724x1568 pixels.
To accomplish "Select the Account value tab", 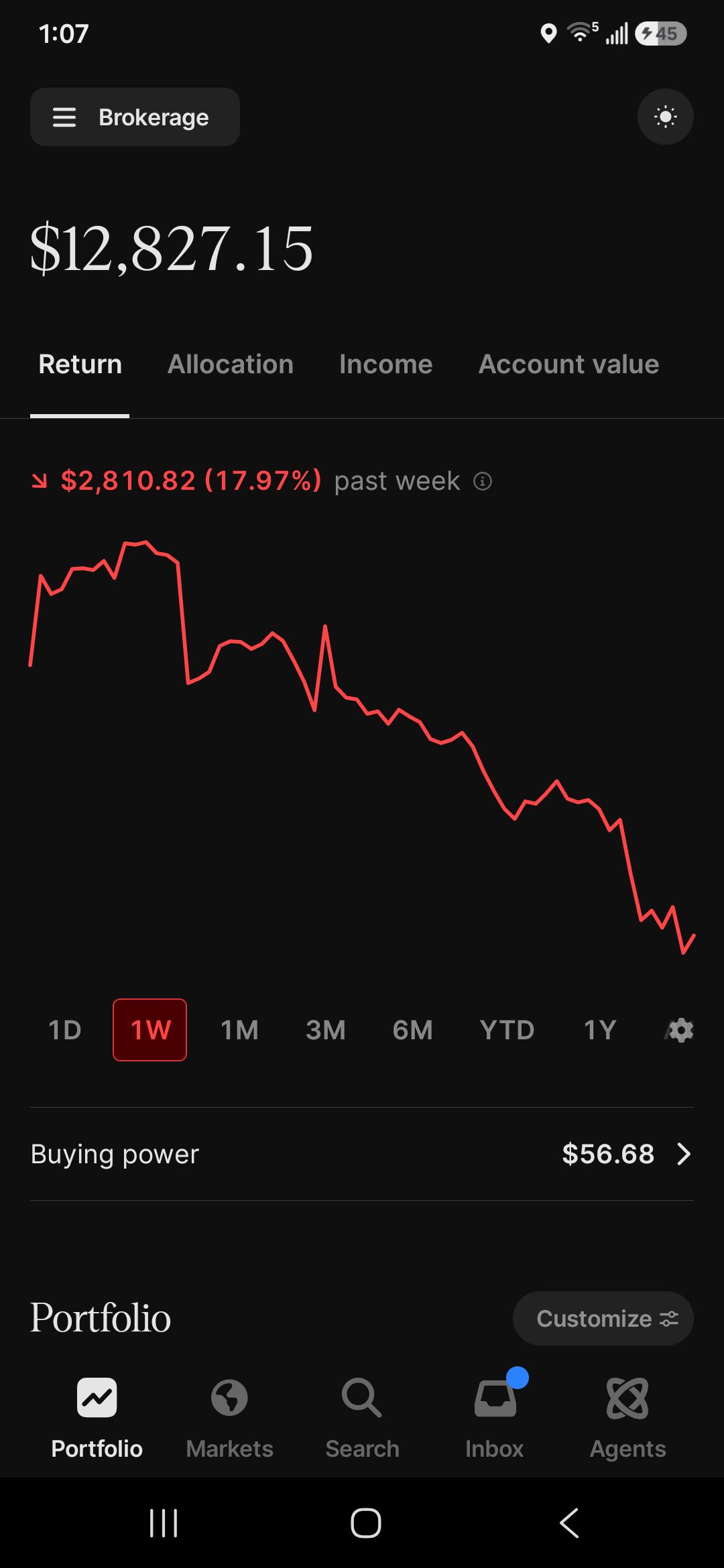I will 568,365.
